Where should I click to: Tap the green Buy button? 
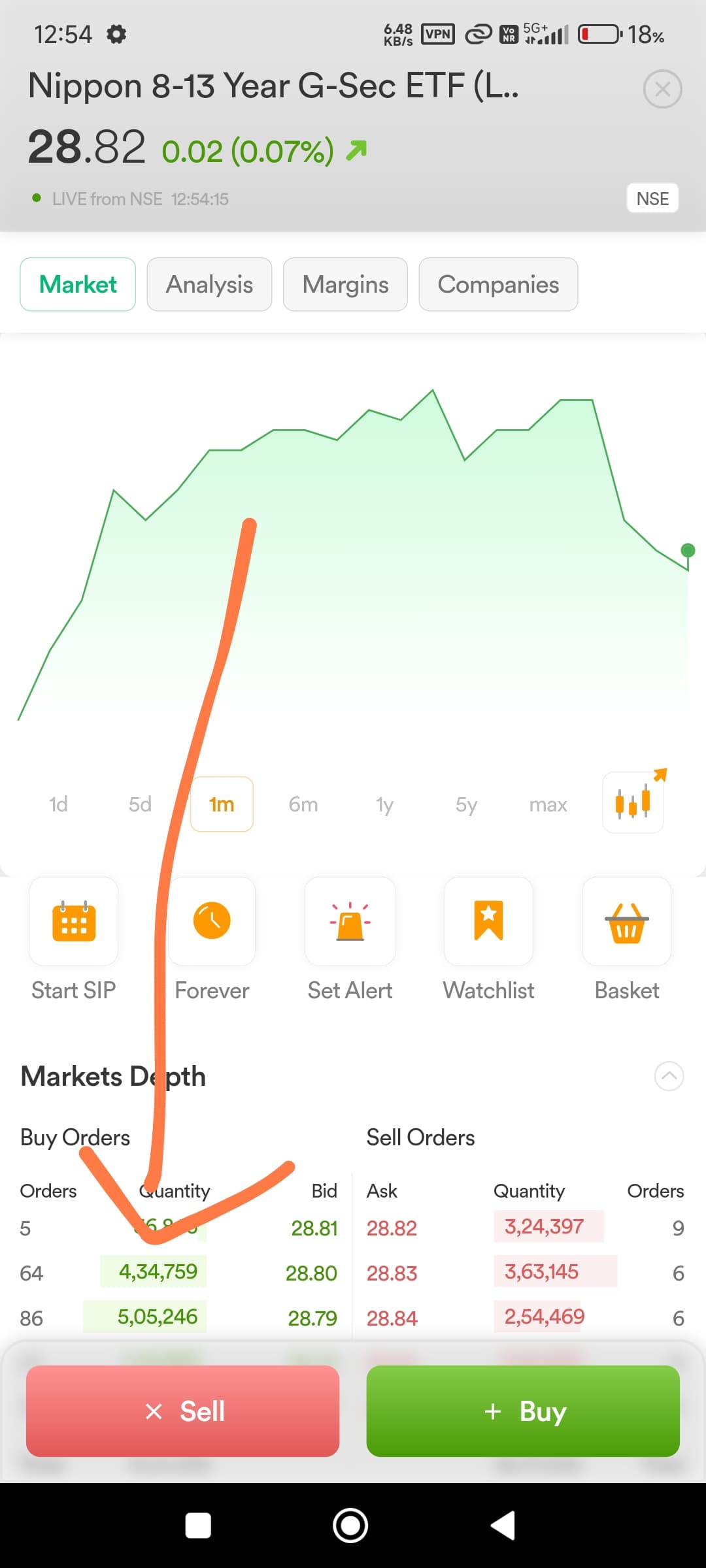click(523, 1411)
